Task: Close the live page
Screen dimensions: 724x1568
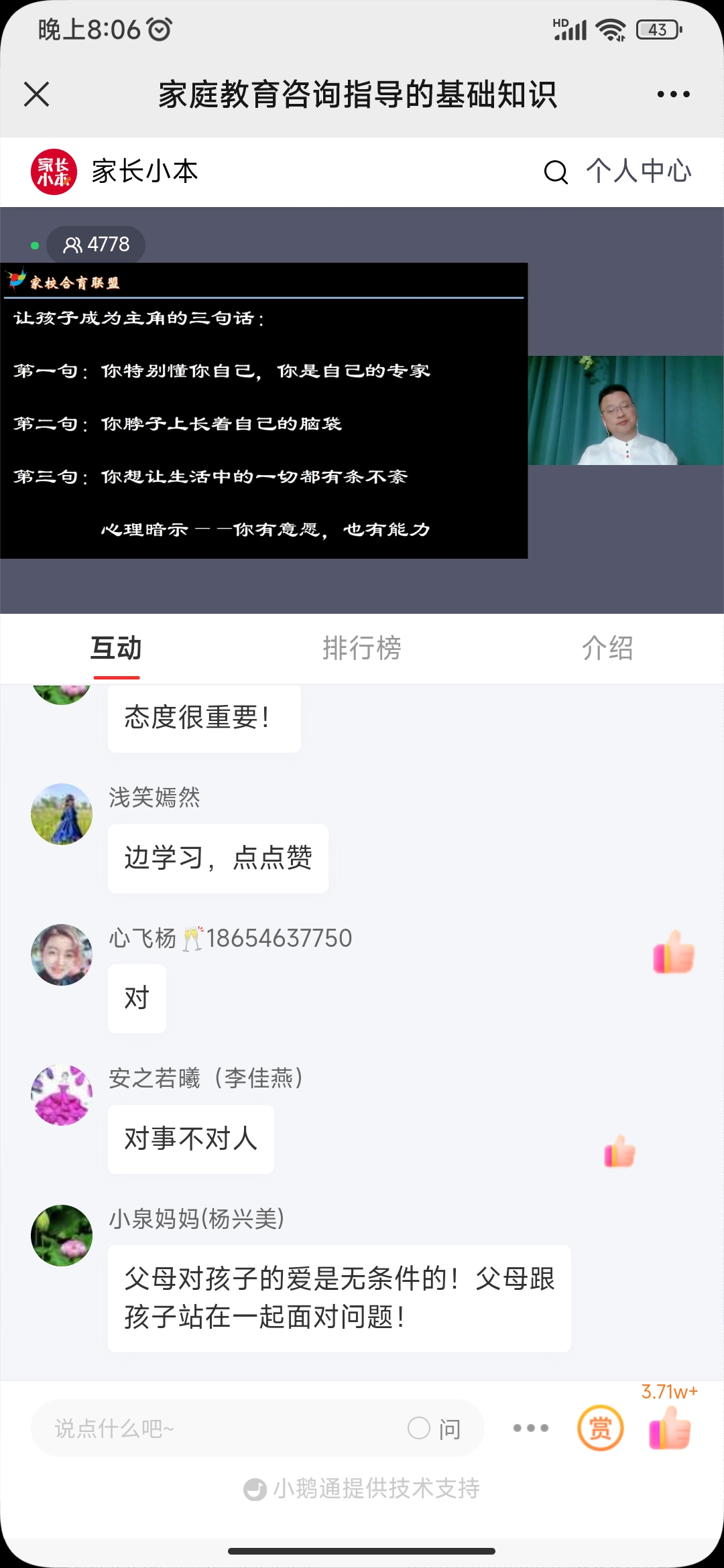Action: [x=37, y=94]
